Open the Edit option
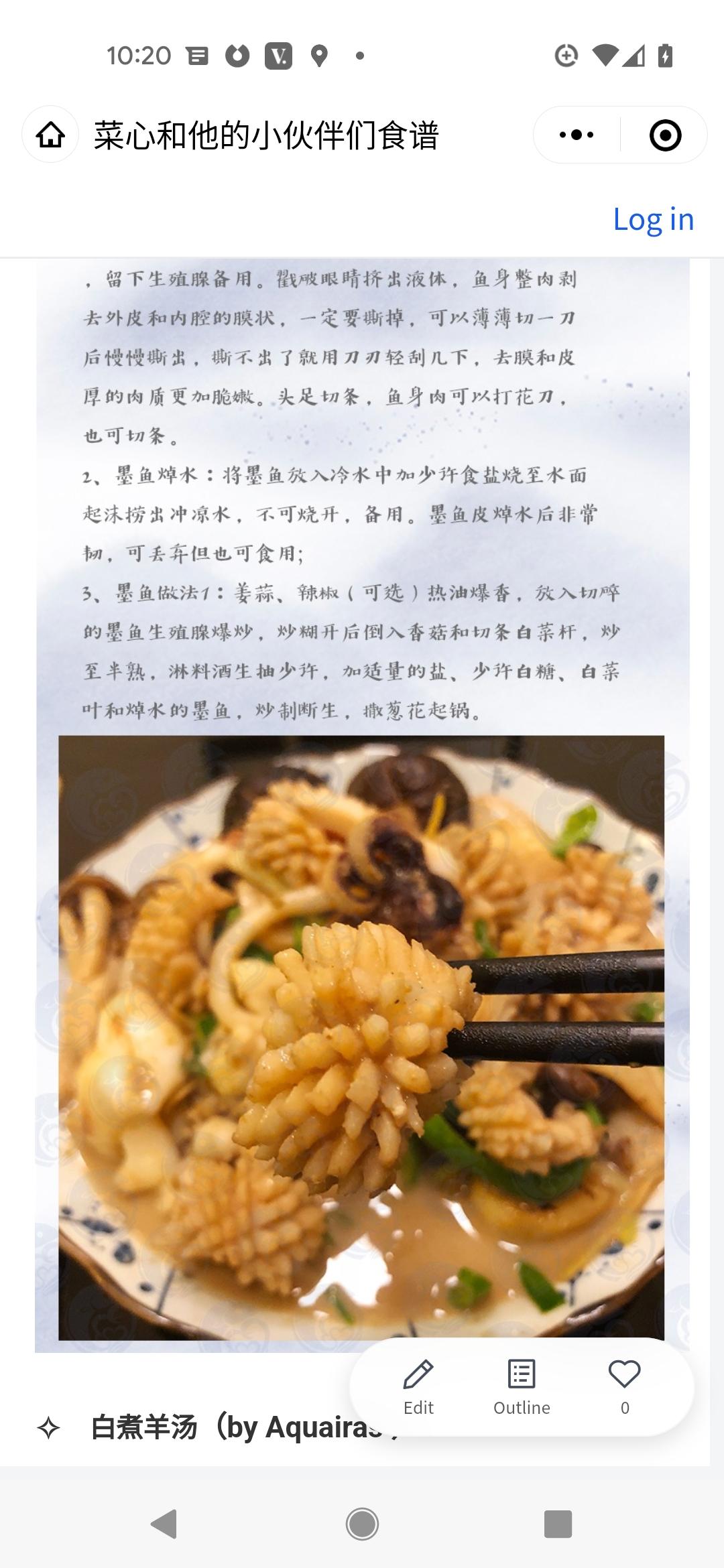The image size is (724, 1568). tap(418, 1387)
